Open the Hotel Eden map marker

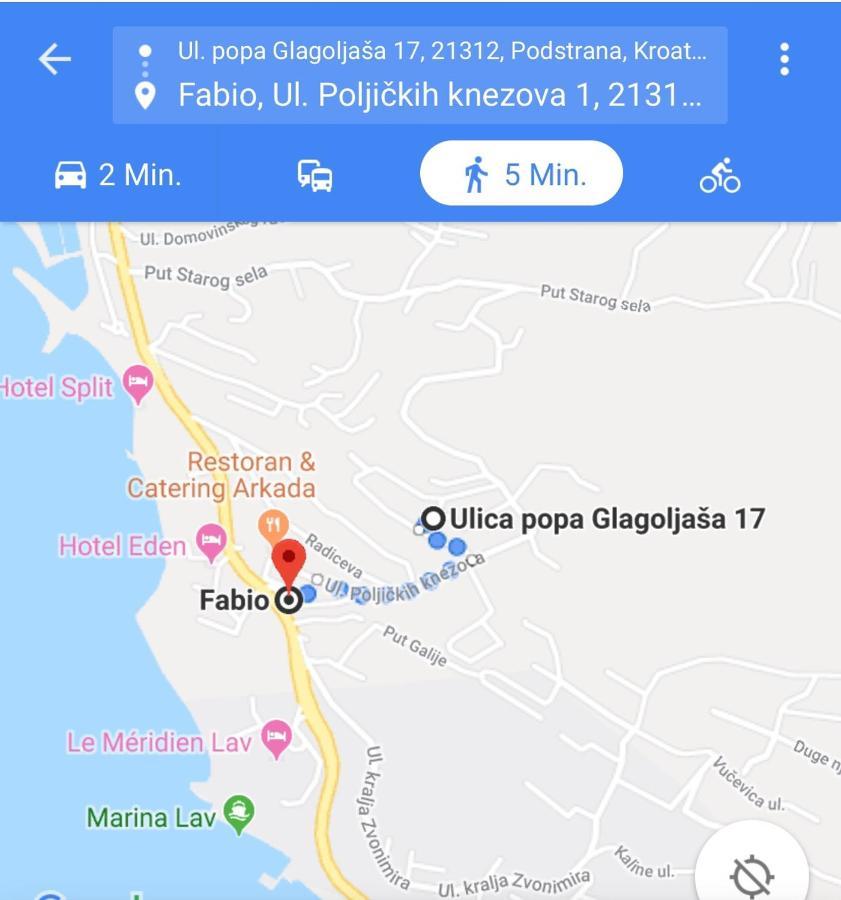pos(211,543)
